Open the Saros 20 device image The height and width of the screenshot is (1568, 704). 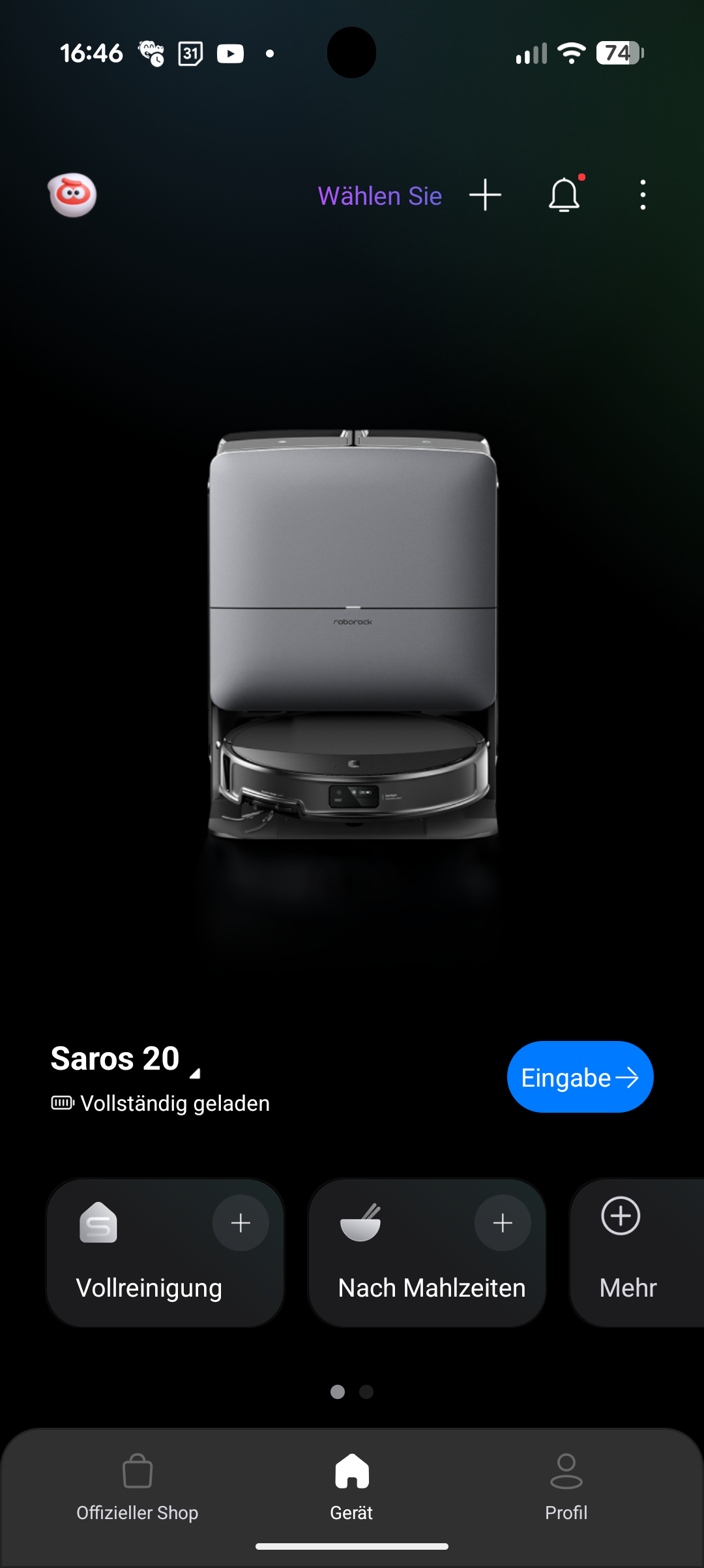(353, 634)
